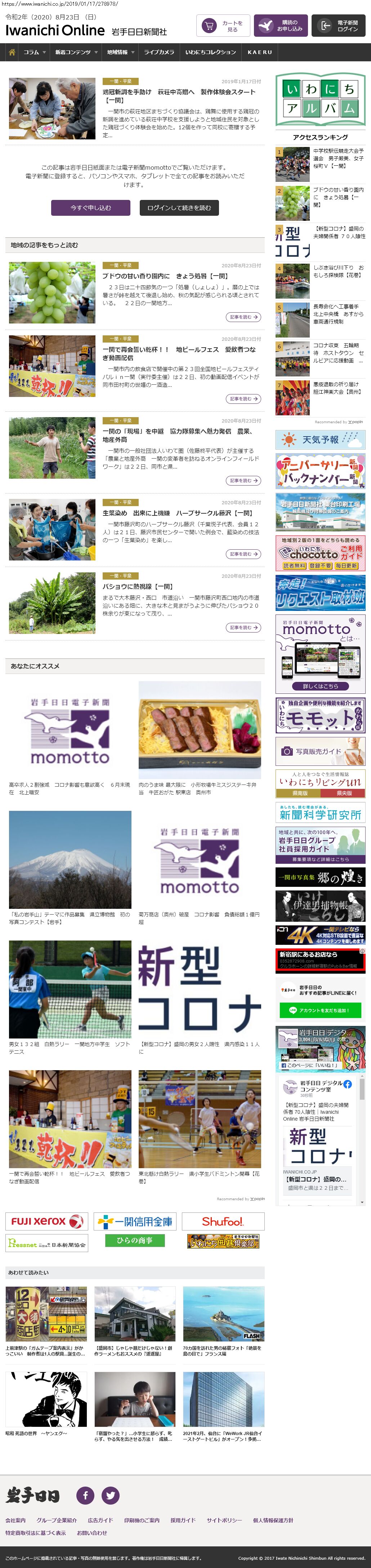Open ranking item 中学校駅伝競走大会予選会
Image resolution: width=371 pixels, height=1568 pixels.
tap(338, 158)
